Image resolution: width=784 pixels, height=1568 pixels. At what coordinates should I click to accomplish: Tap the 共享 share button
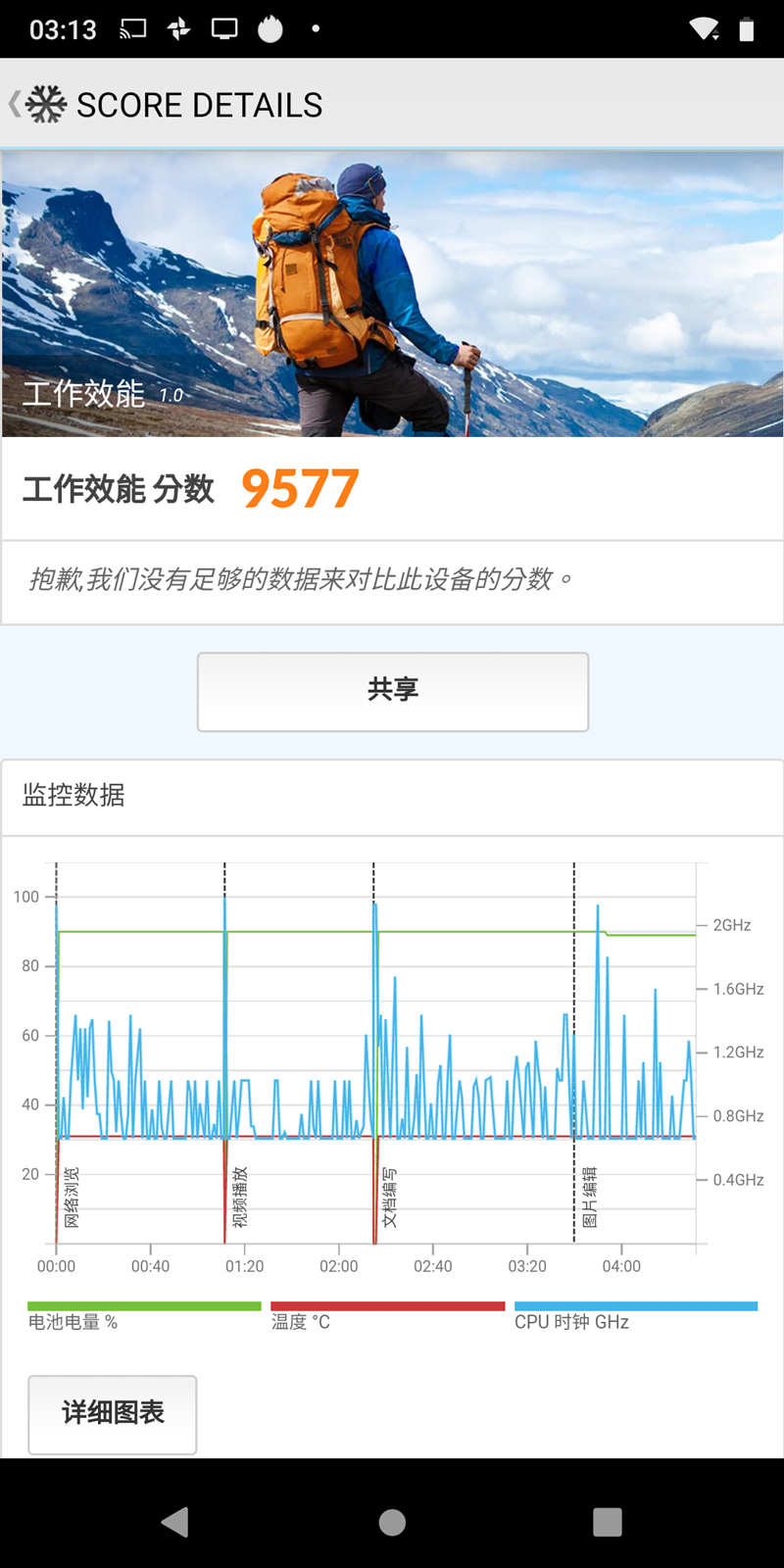point(392,692)
